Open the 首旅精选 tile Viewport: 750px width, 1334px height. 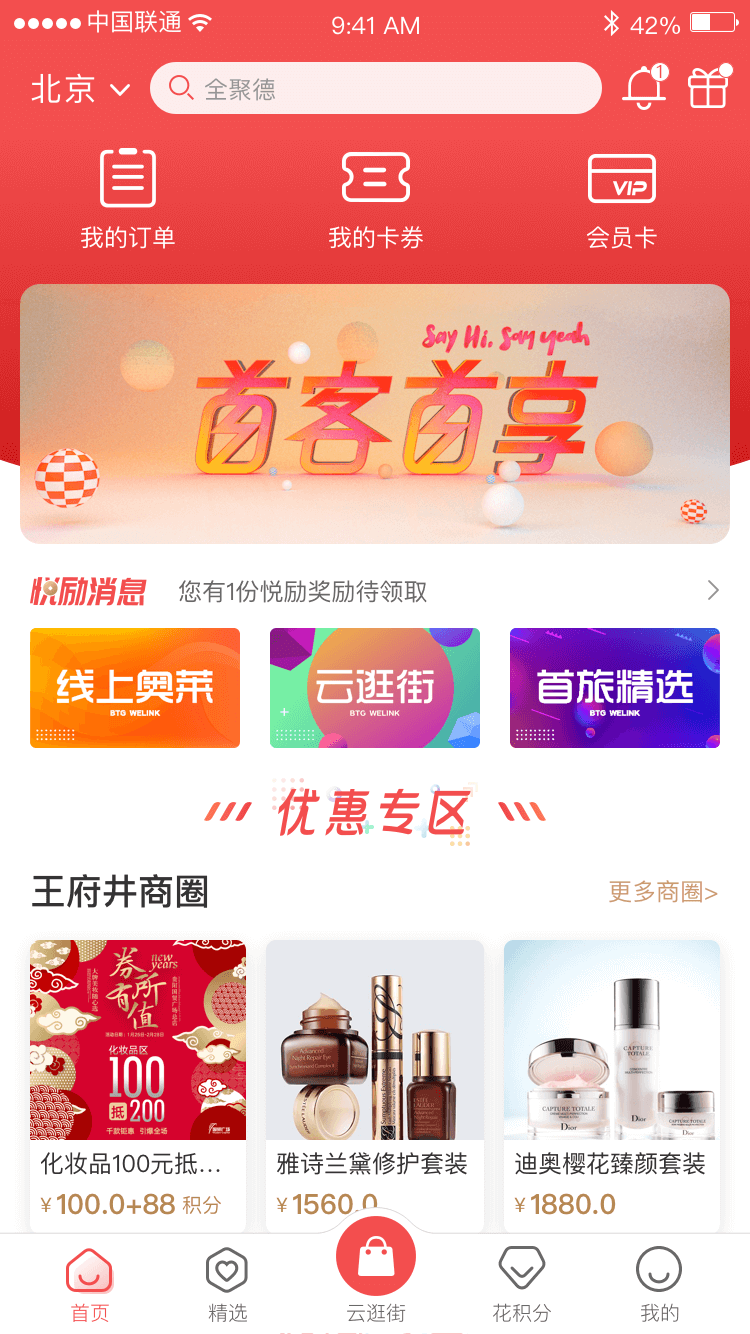pos(615,688)
